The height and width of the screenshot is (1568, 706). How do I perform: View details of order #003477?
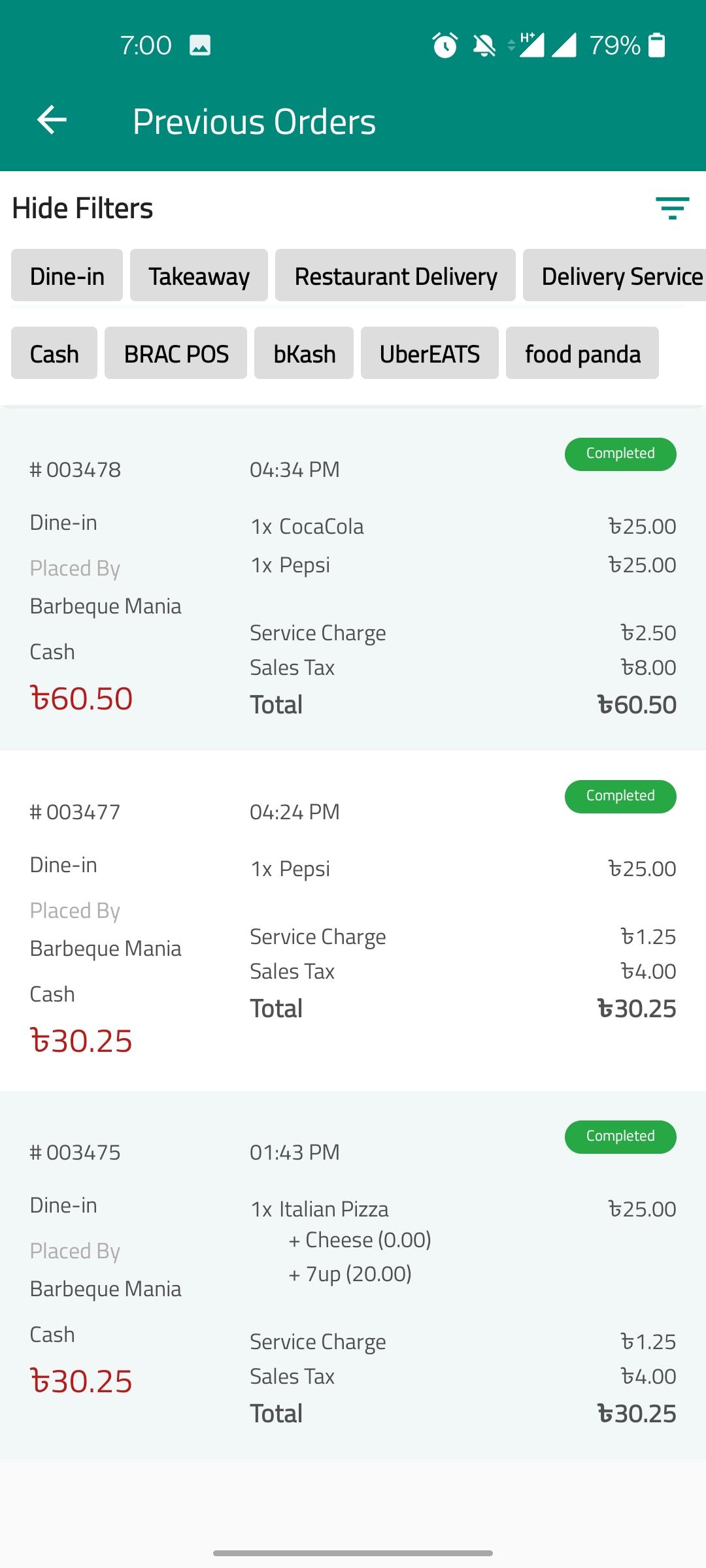pos(353,921)
